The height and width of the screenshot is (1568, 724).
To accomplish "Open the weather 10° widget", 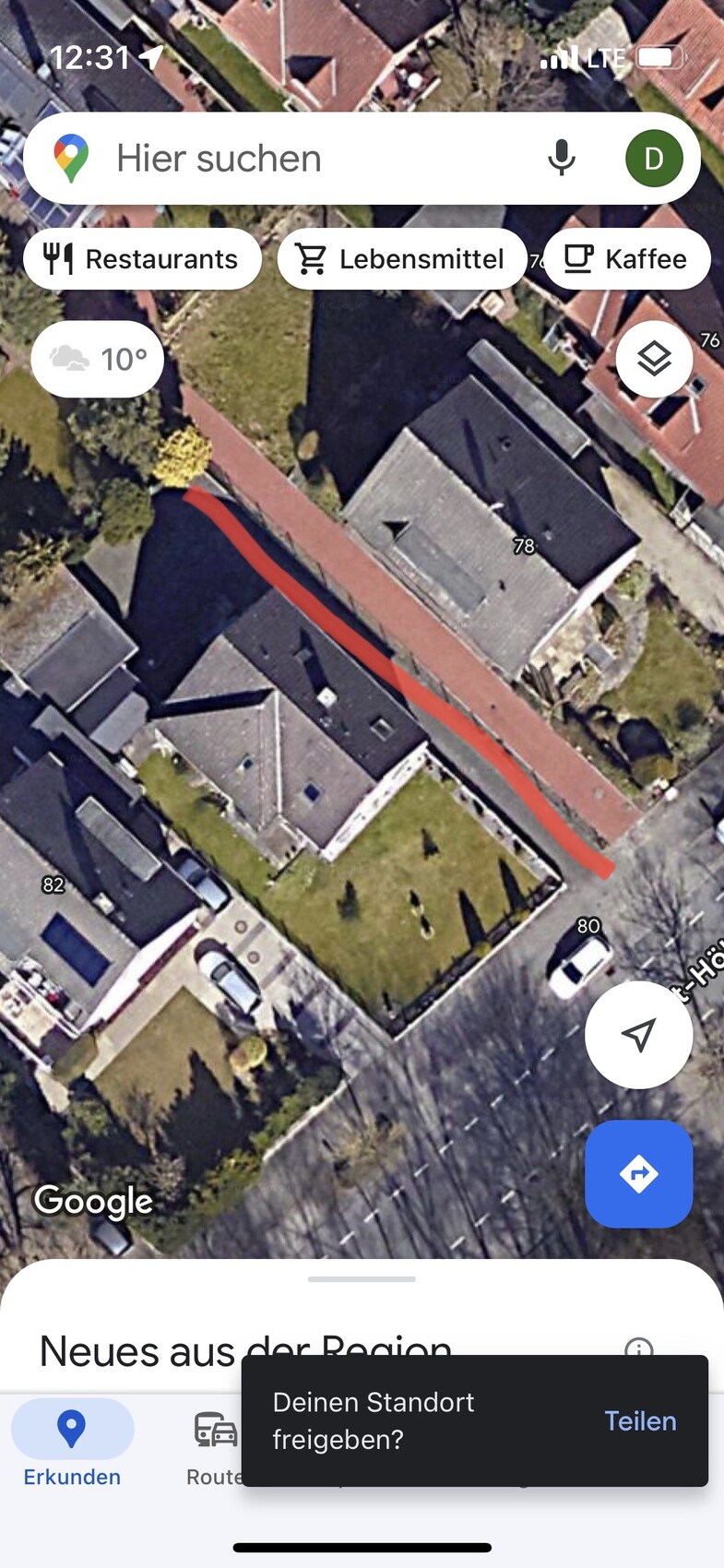I will 98,359.
